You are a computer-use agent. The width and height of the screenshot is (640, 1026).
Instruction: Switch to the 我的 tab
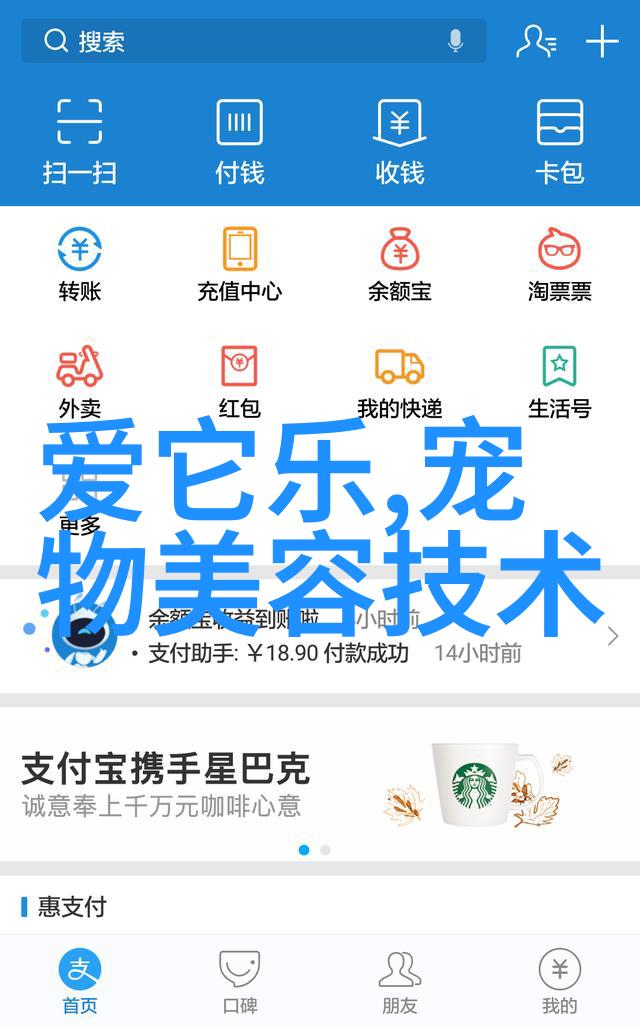[x=560, y=982]
